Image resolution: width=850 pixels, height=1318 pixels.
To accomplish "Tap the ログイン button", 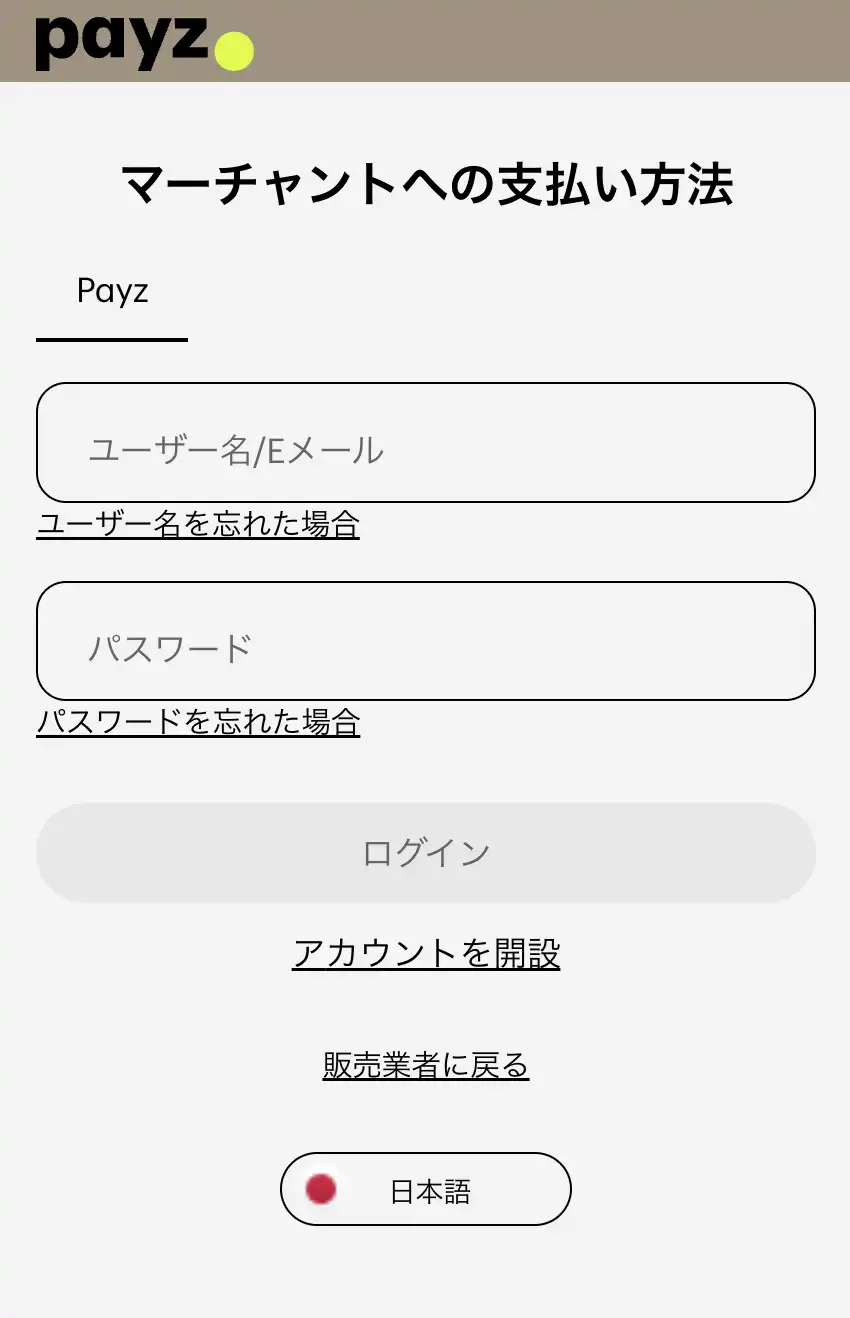I will (425, 853).
